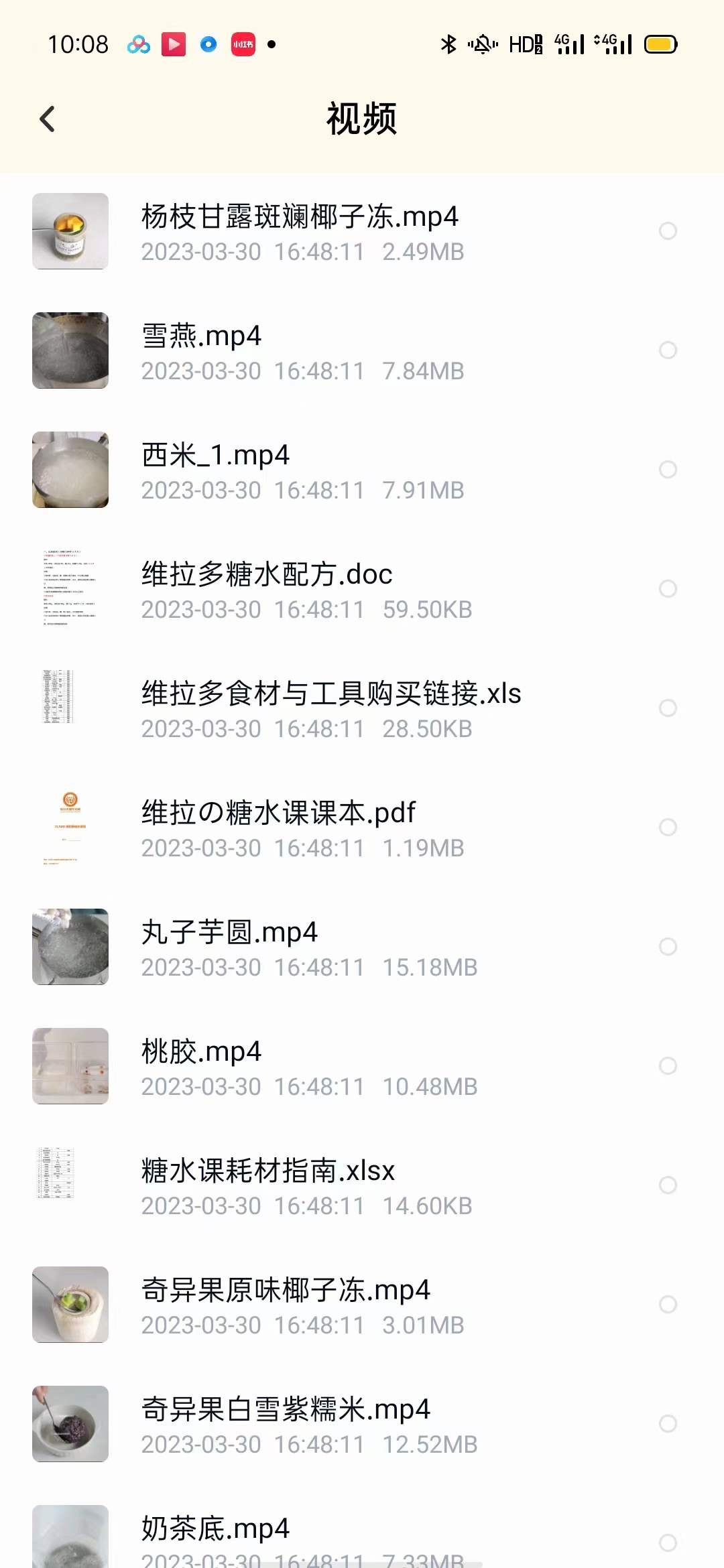Mark 桃胶.mp4 using its selection circle

[668, 1066]
